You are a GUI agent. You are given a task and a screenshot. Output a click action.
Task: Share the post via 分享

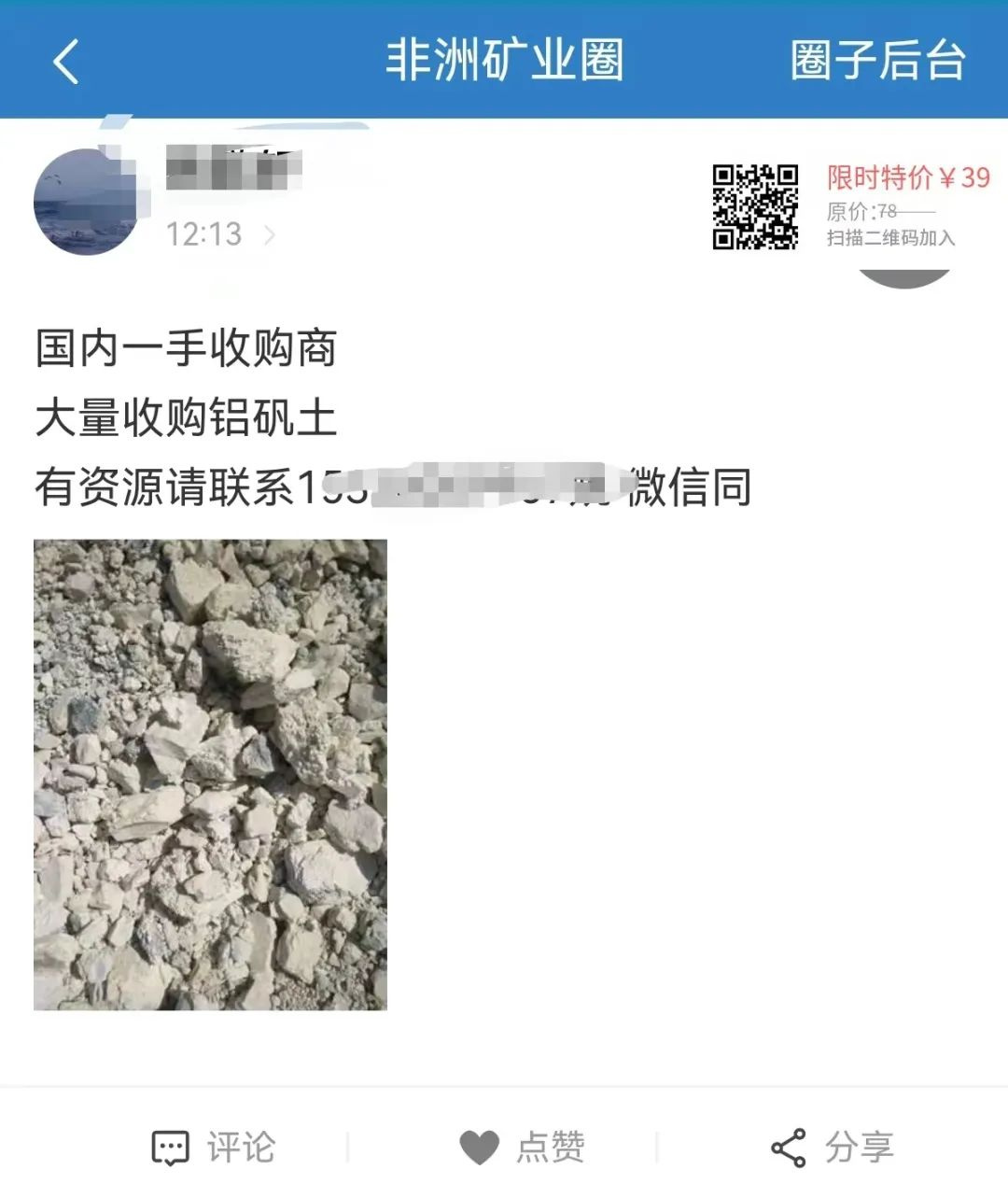tap(832, 1148)
